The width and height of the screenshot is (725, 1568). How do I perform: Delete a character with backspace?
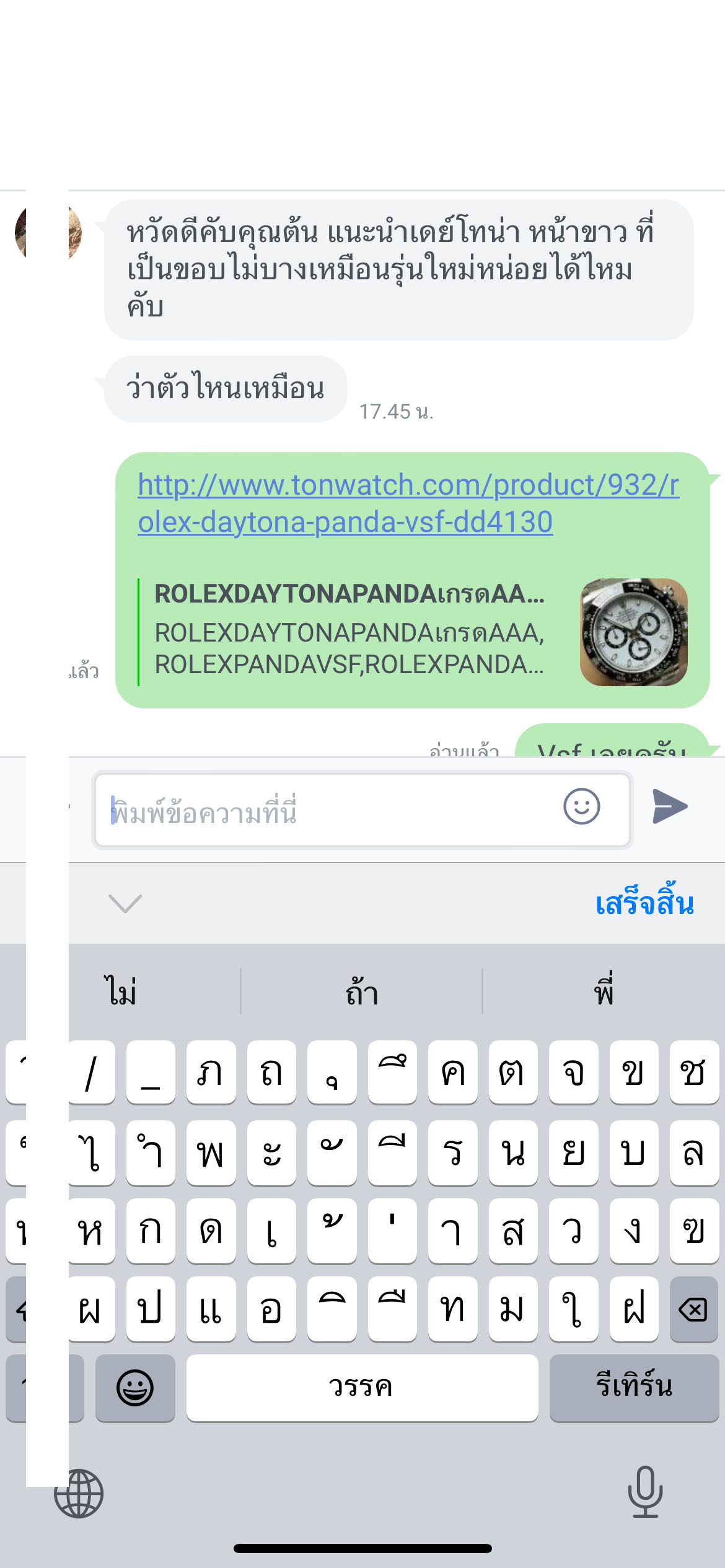click(x=693, y=1309)
